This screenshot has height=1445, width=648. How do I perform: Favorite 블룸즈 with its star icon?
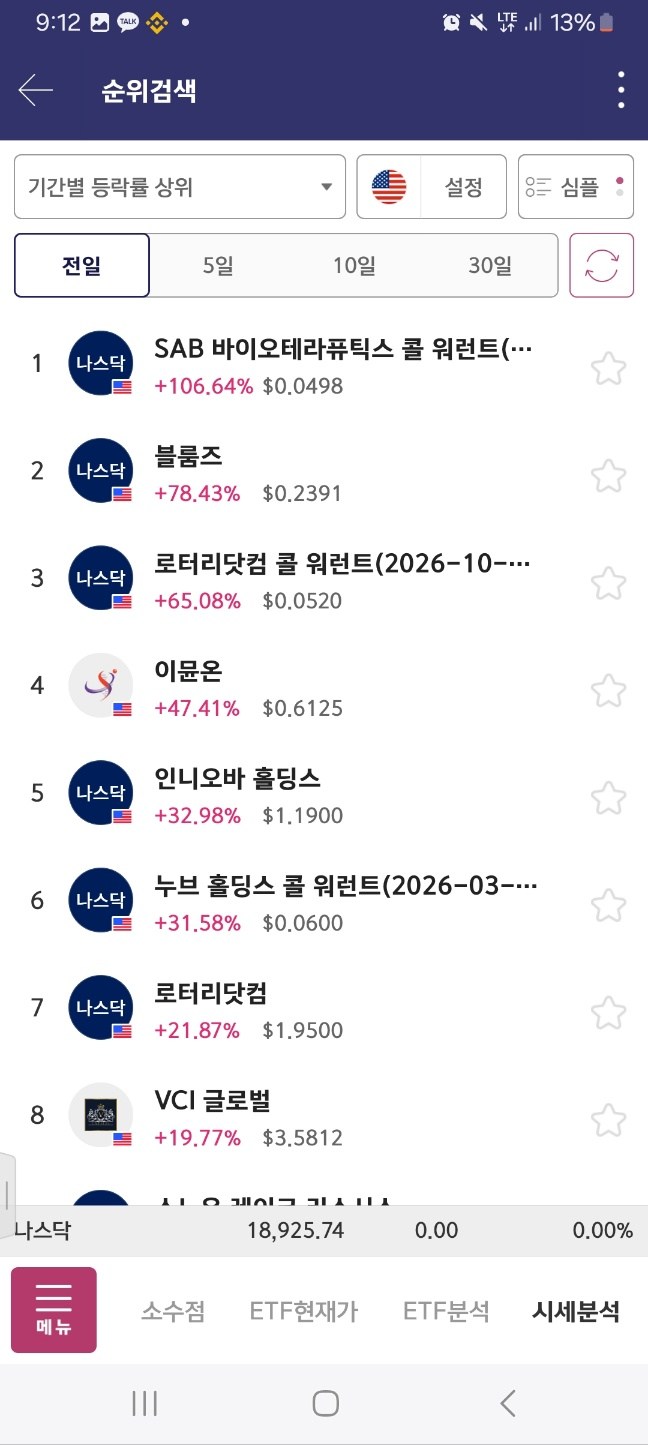pos(608,475)
